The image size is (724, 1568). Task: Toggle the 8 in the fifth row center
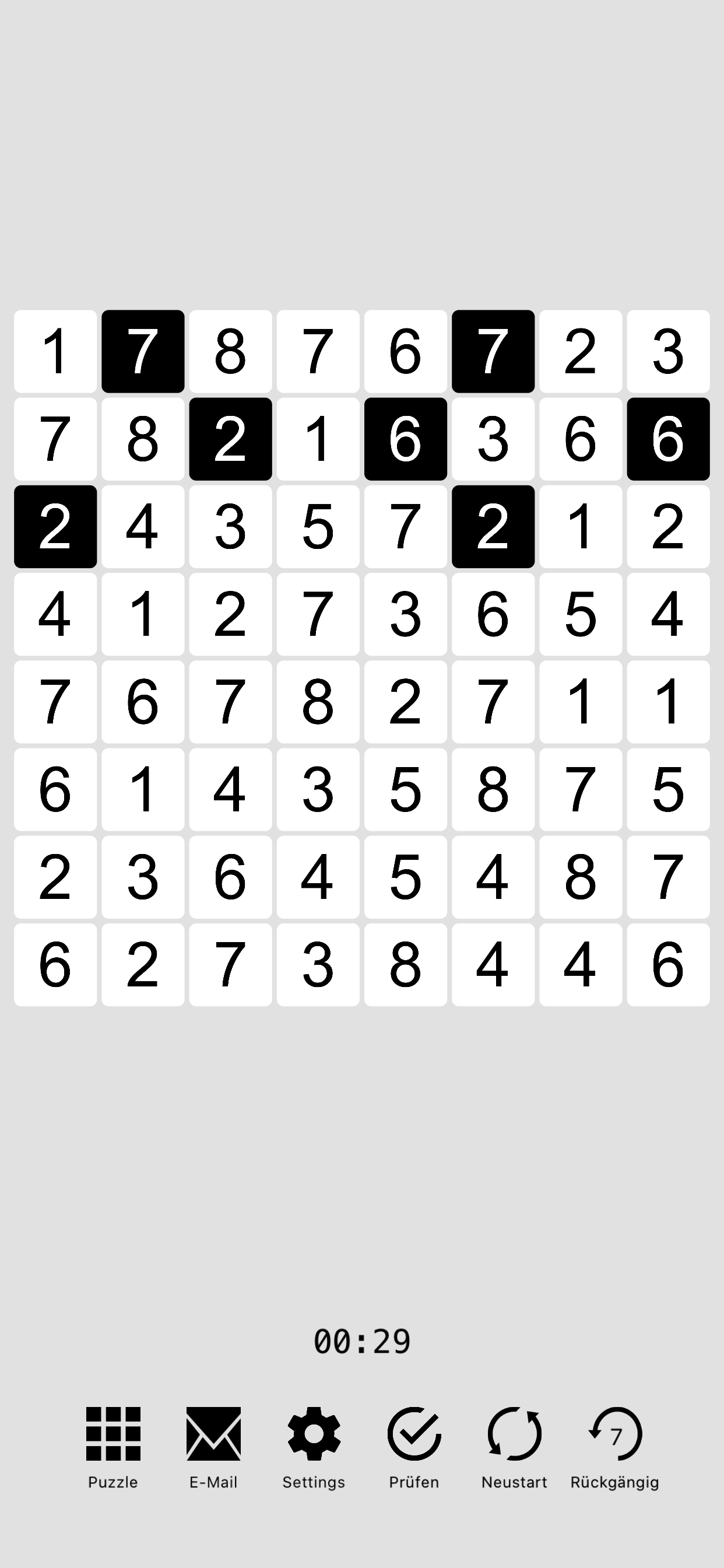[318, 702]
